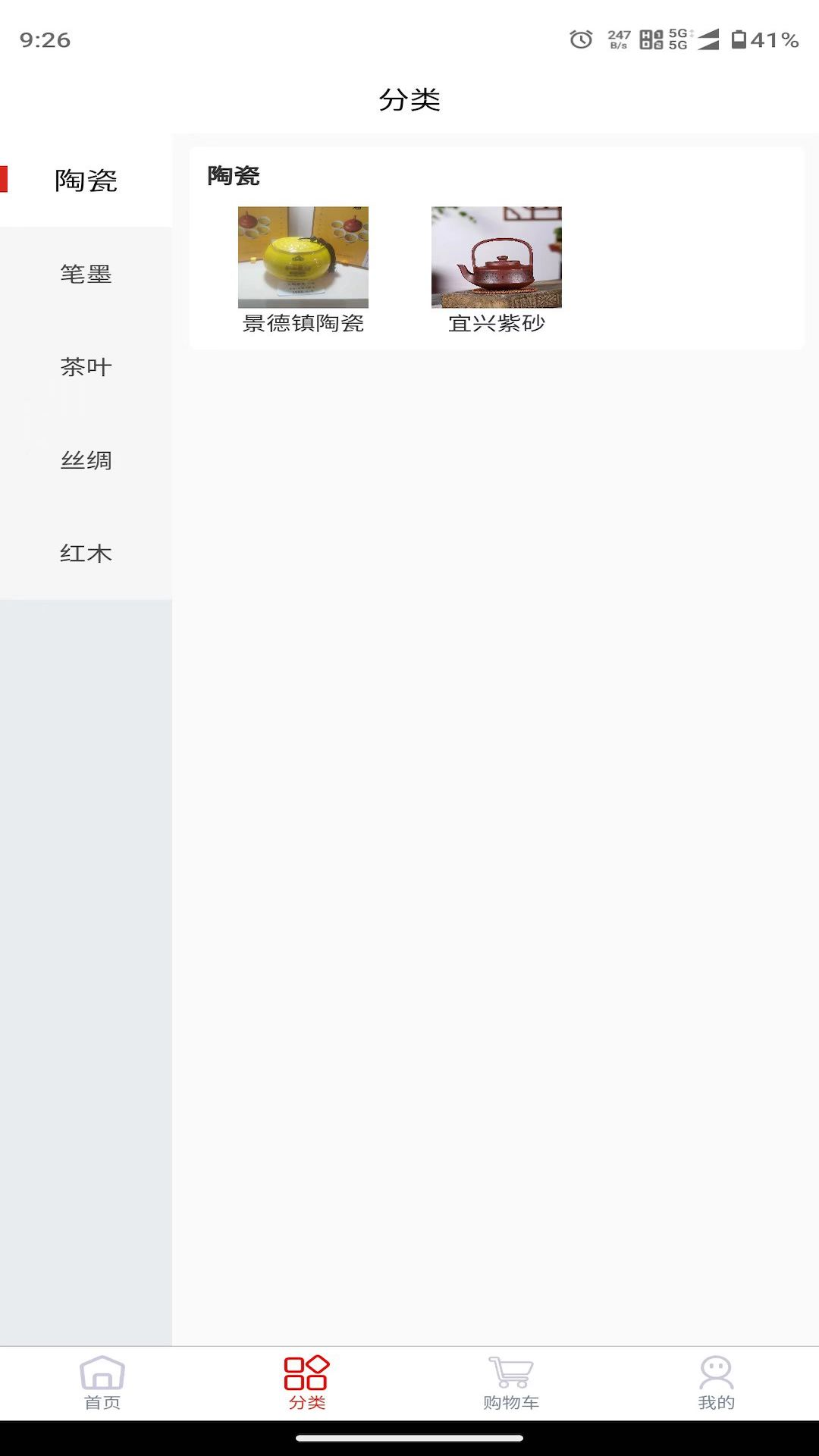Open the 宜兴紫砂 product link
Viewport: 819px width, 1456px height.
pyautogui.click(x=497, y=325)
